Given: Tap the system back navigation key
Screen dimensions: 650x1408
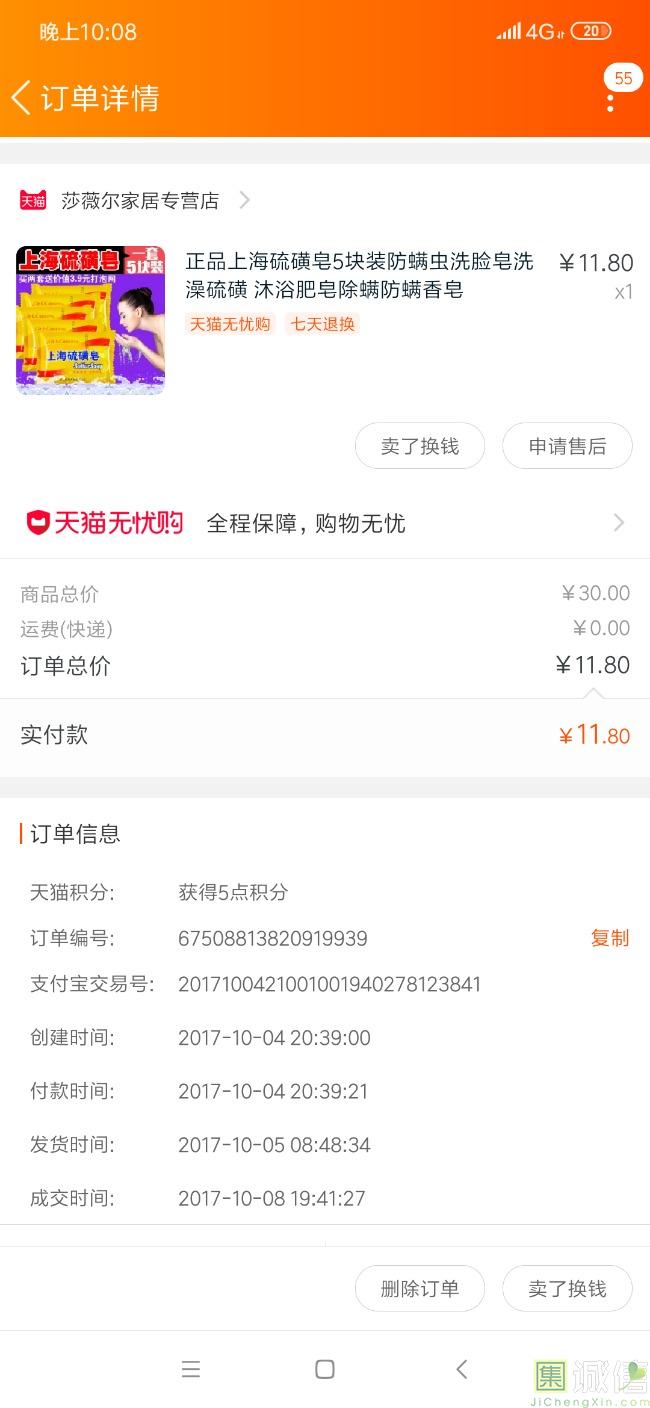Looking at the screenshot, I should [x=461, y=1369].
